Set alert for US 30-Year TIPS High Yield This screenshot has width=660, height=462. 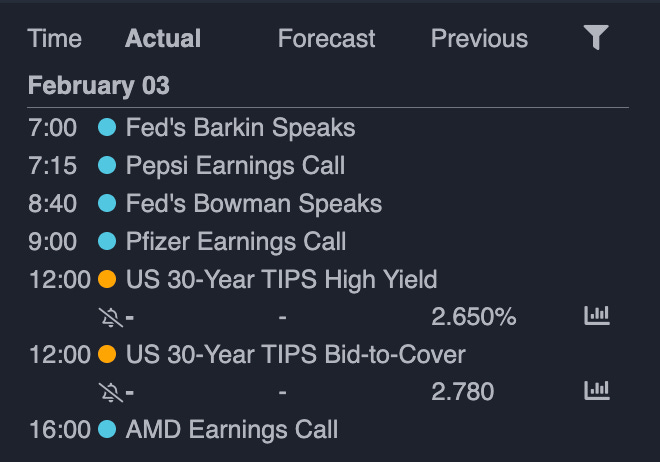[x=111, y=318]
